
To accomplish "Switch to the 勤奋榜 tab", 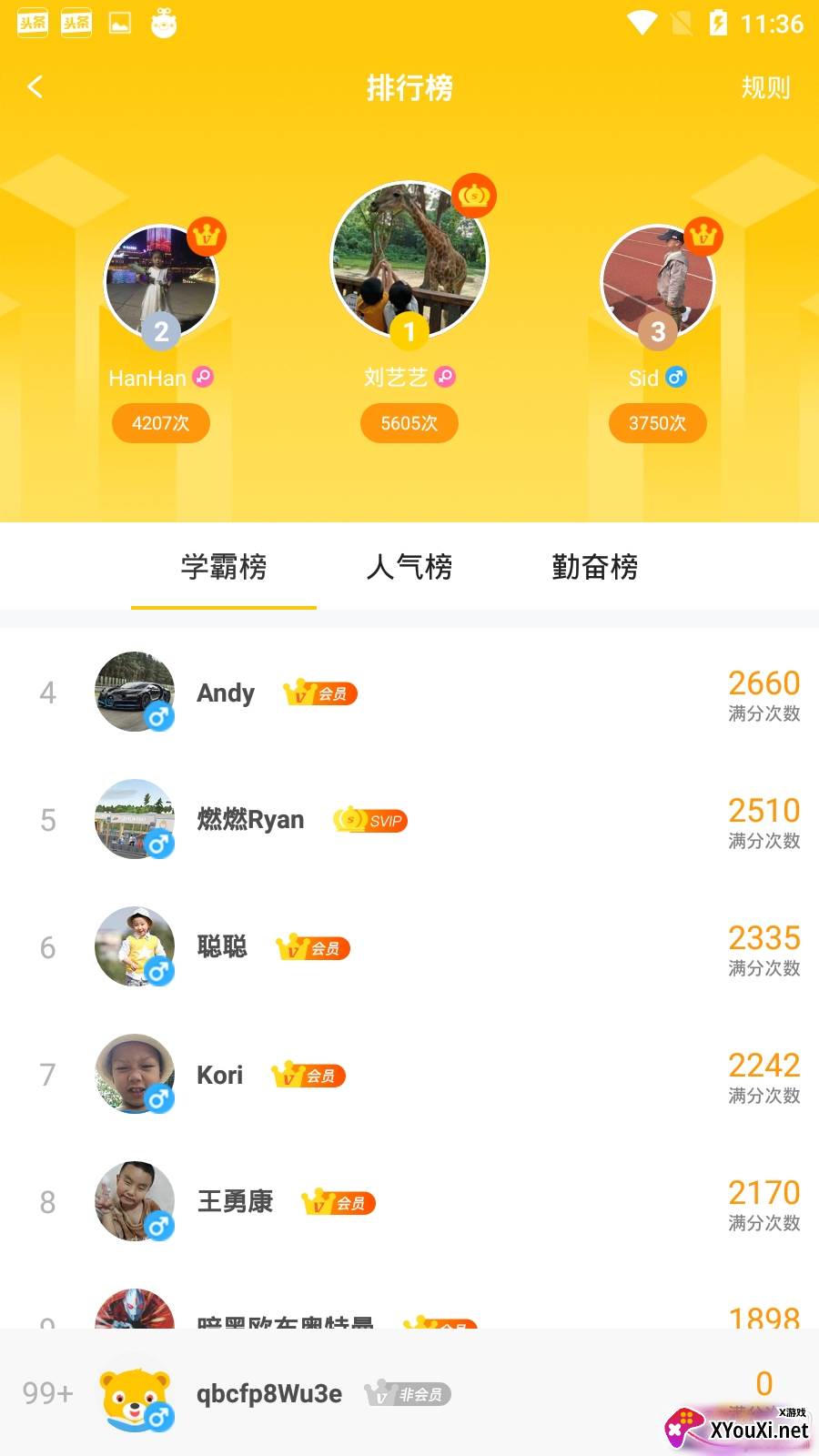I will click(594, 567).
